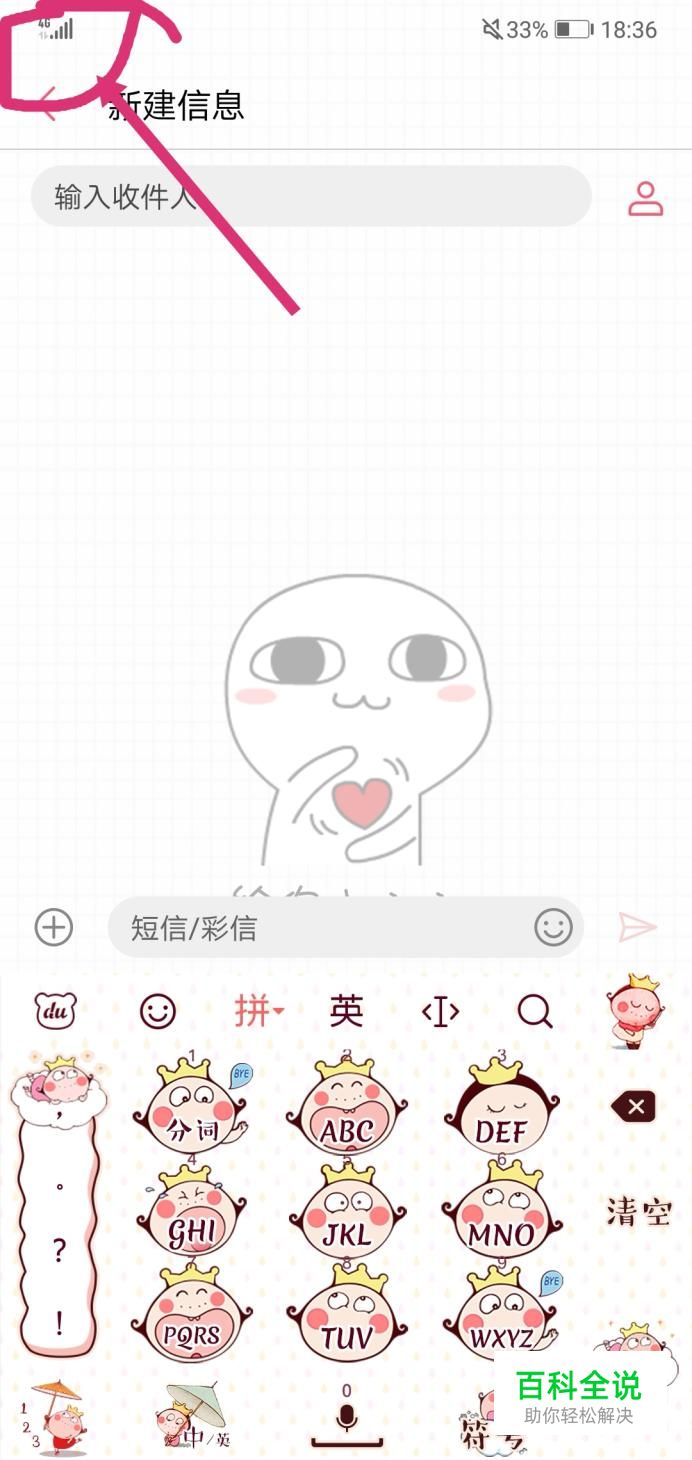Open the emoji picker in message field
The height and width of the screenshot is (1460, 692).
pyautogui.click(x=553, y=927)
